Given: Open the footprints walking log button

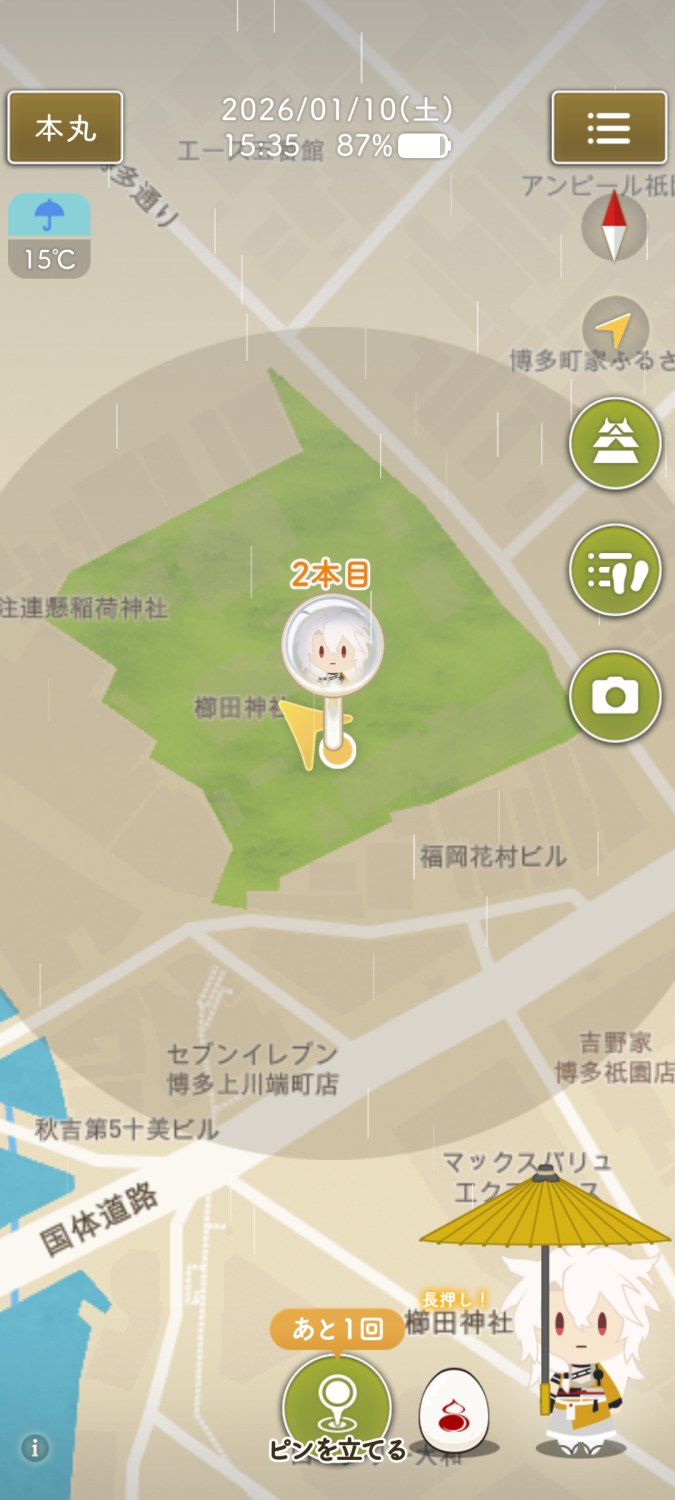Looking at the screenshot, I should (615, 570).
